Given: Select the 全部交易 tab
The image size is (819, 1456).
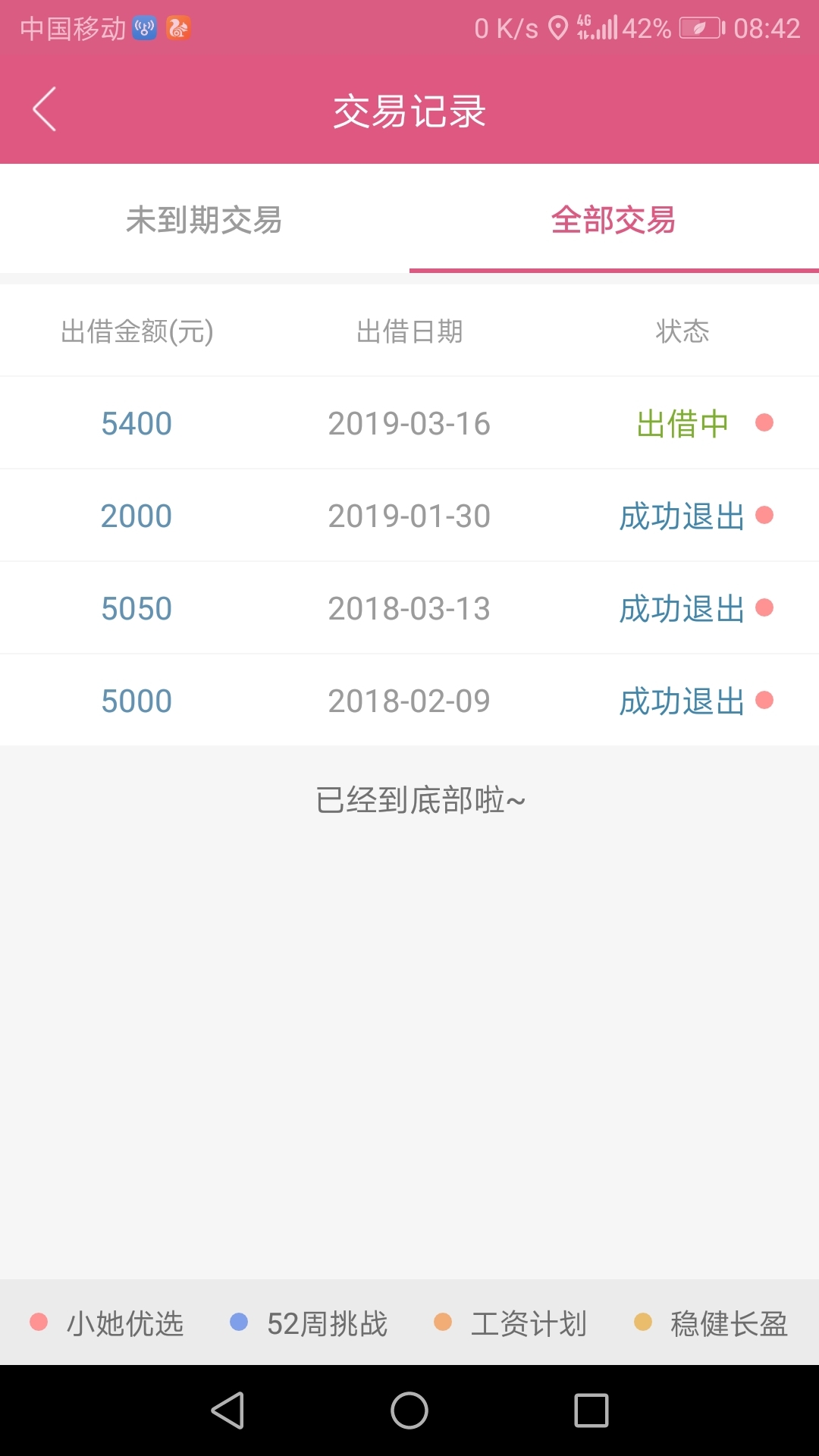Looking at the screenshot, I should tap(614, 220).
